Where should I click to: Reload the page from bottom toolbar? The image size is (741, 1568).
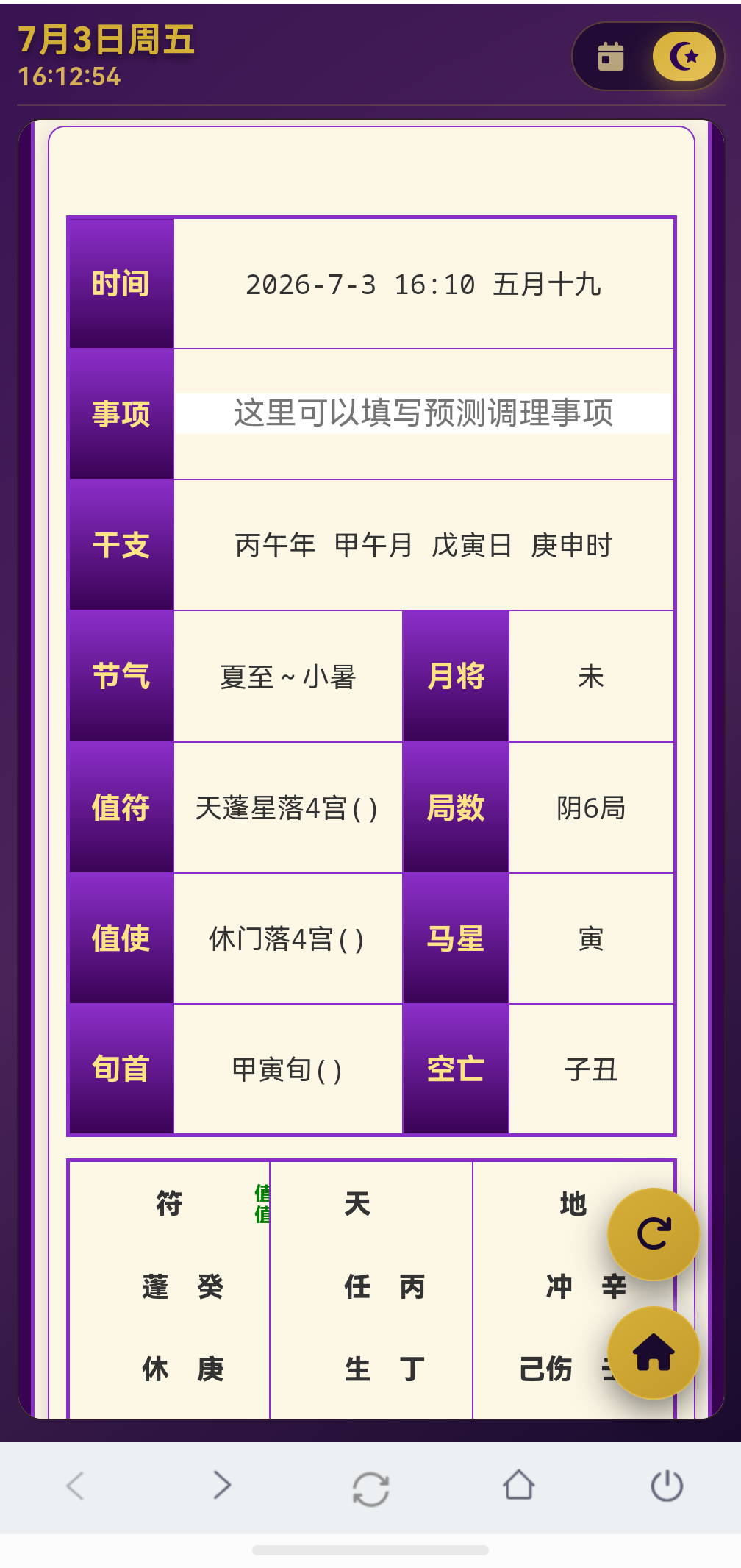[x=370, y=1489]
